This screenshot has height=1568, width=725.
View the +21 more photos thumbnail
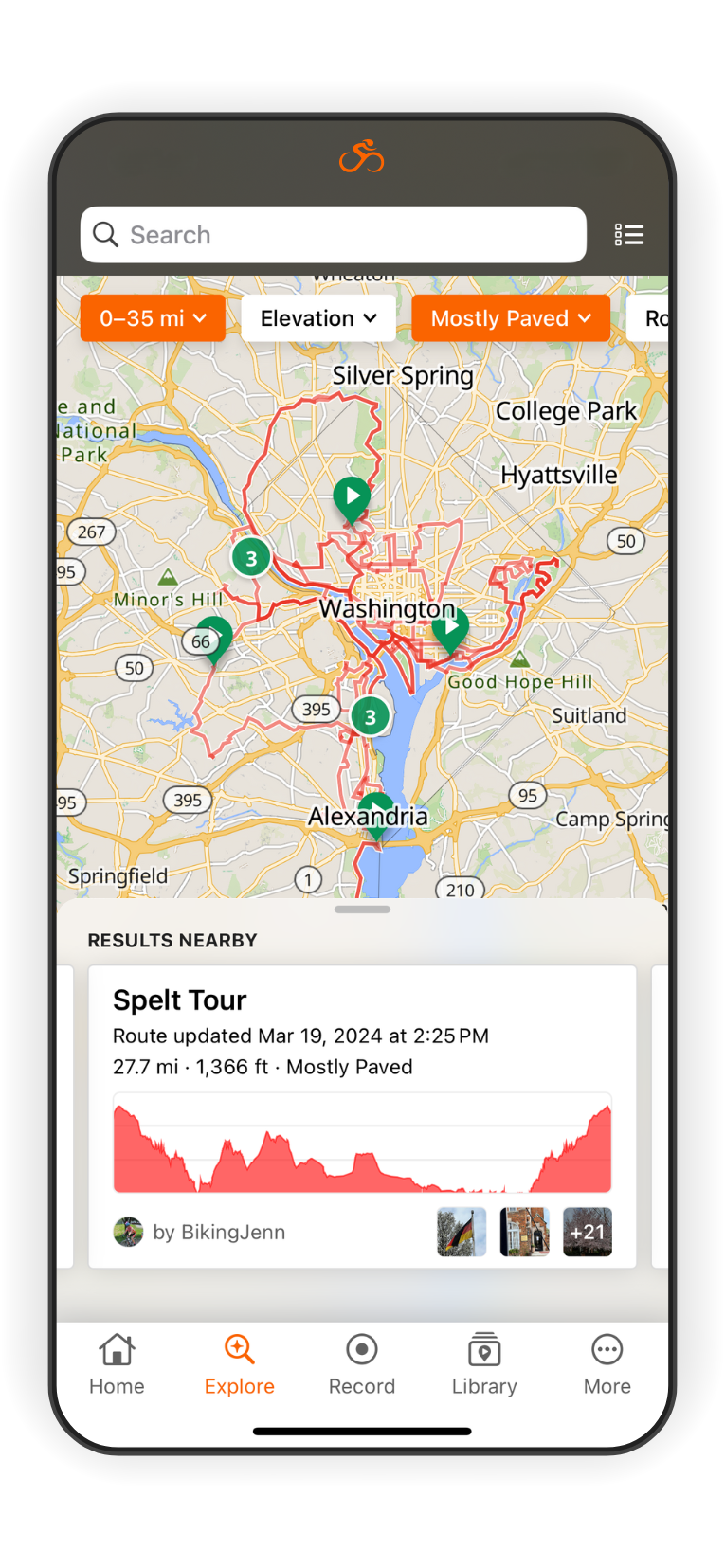[x=587, y=1232]
